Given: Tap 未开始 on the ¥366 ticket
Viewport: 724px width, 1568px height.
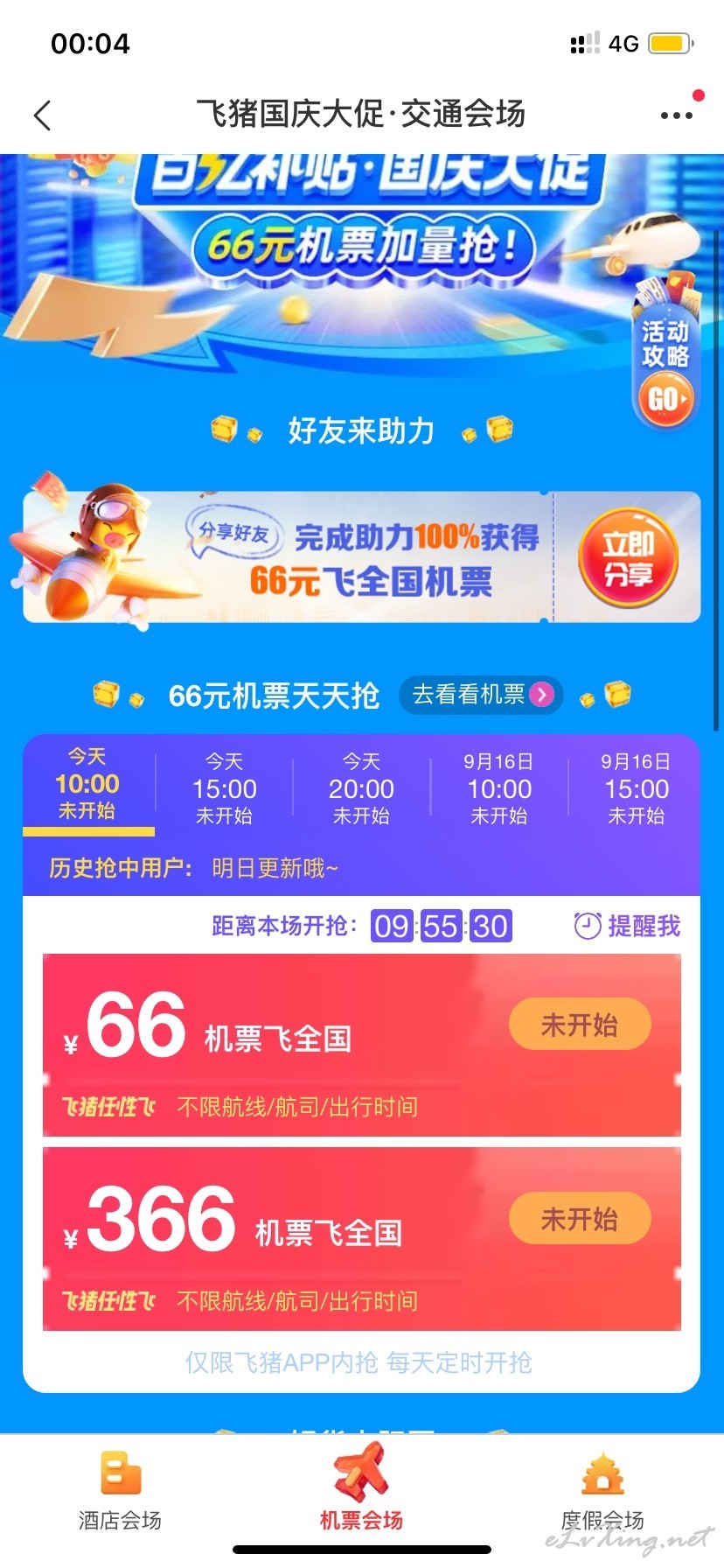Looking at the screenshot, I should [x=580, y=1219].
